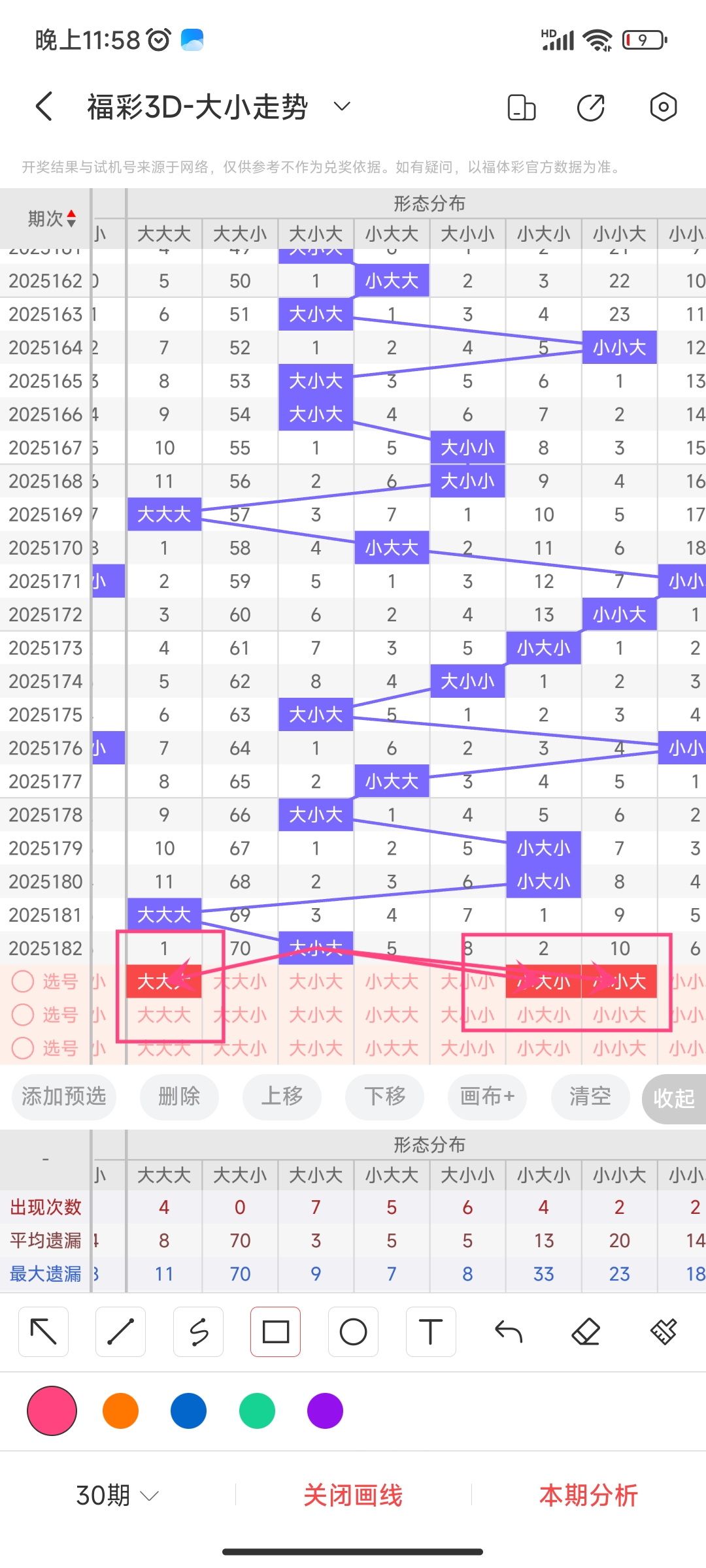Open 本期分析
The height and width of the screenshot is (1568, 706).
[x=588, y=1495]
